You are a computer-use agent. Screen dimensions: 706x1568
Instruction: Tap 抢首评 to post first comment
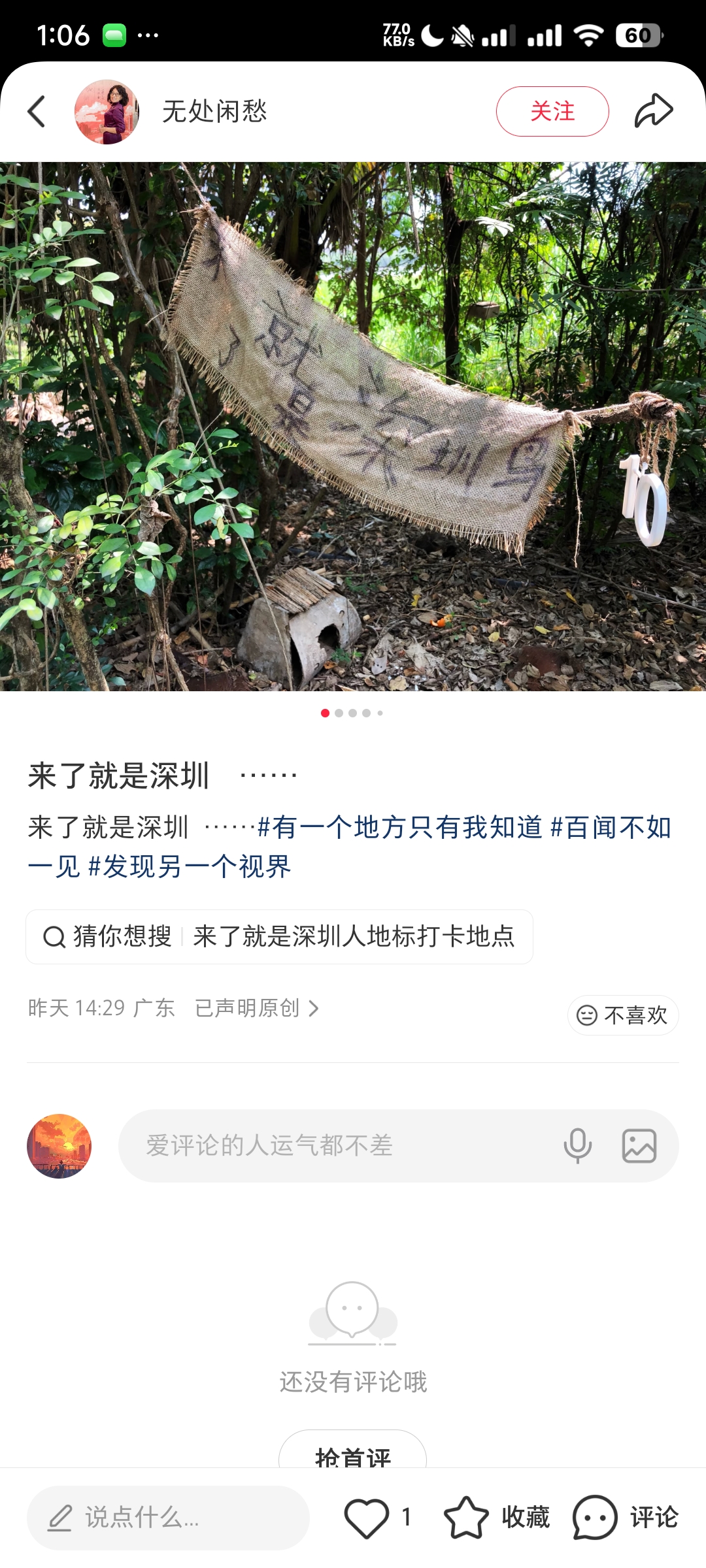352,1454
